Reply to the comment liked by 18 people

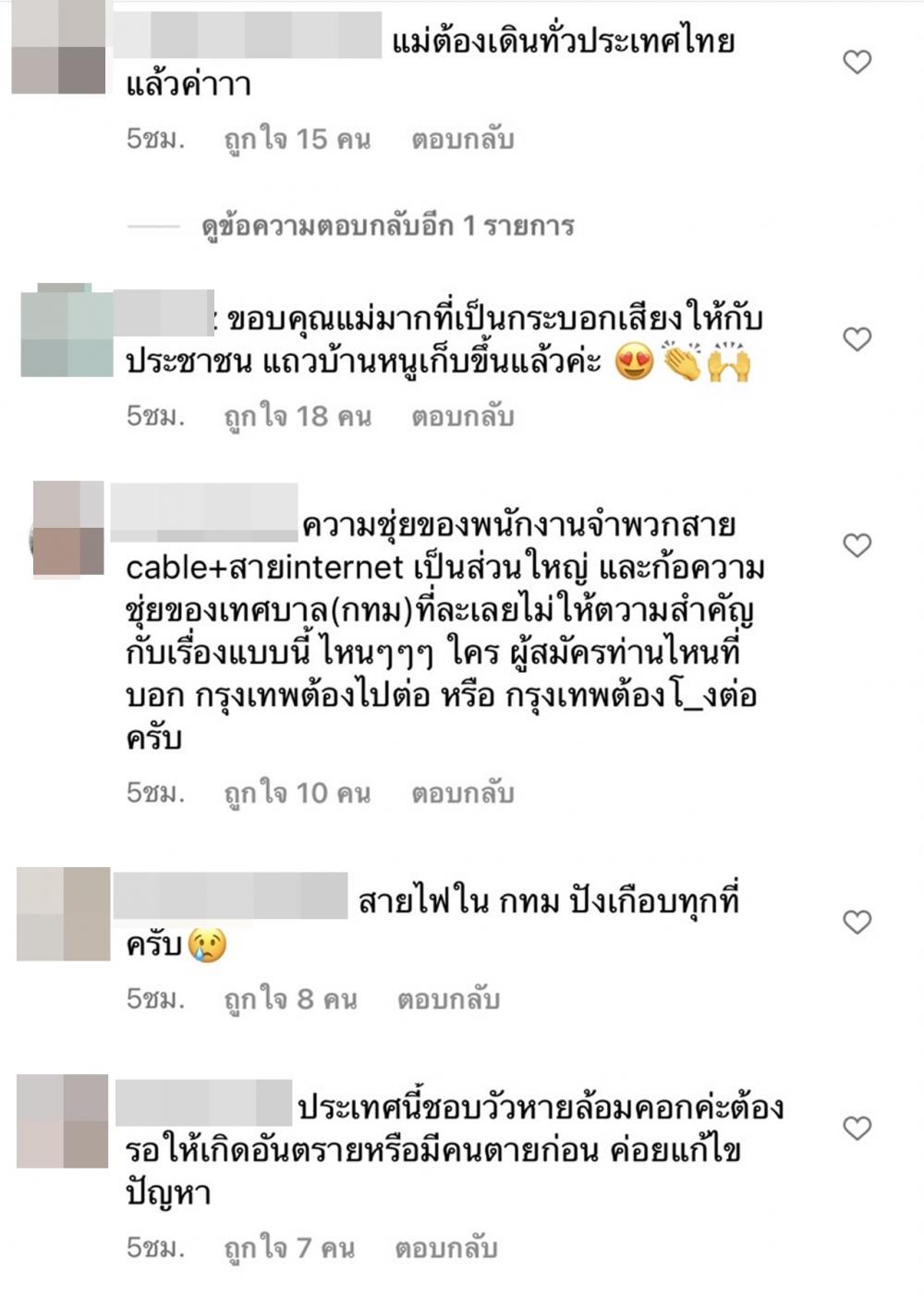(462, 416)
